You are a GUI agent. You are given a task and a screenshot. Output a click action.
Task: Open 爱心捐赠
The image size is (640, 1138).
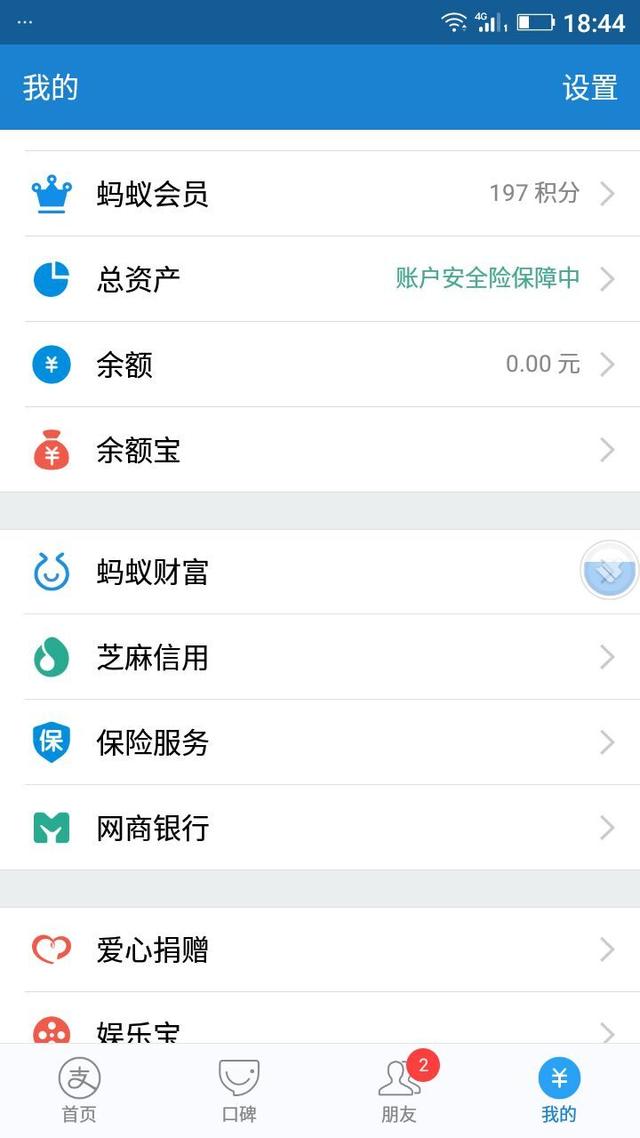click(320, 949)
